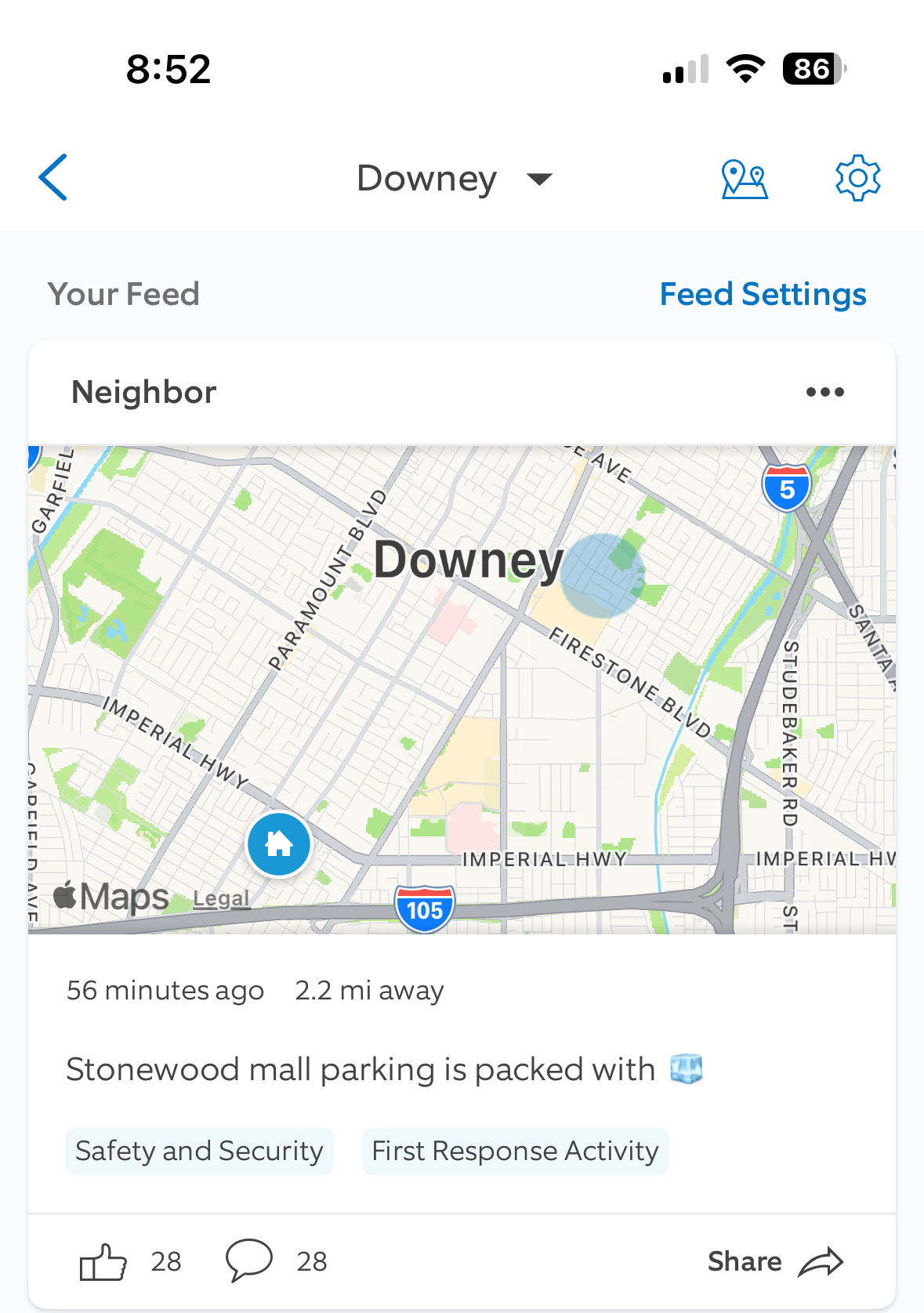Open the settings gear
The height and width of the screenshot is (1313, 924).
[x=857, y=178]
